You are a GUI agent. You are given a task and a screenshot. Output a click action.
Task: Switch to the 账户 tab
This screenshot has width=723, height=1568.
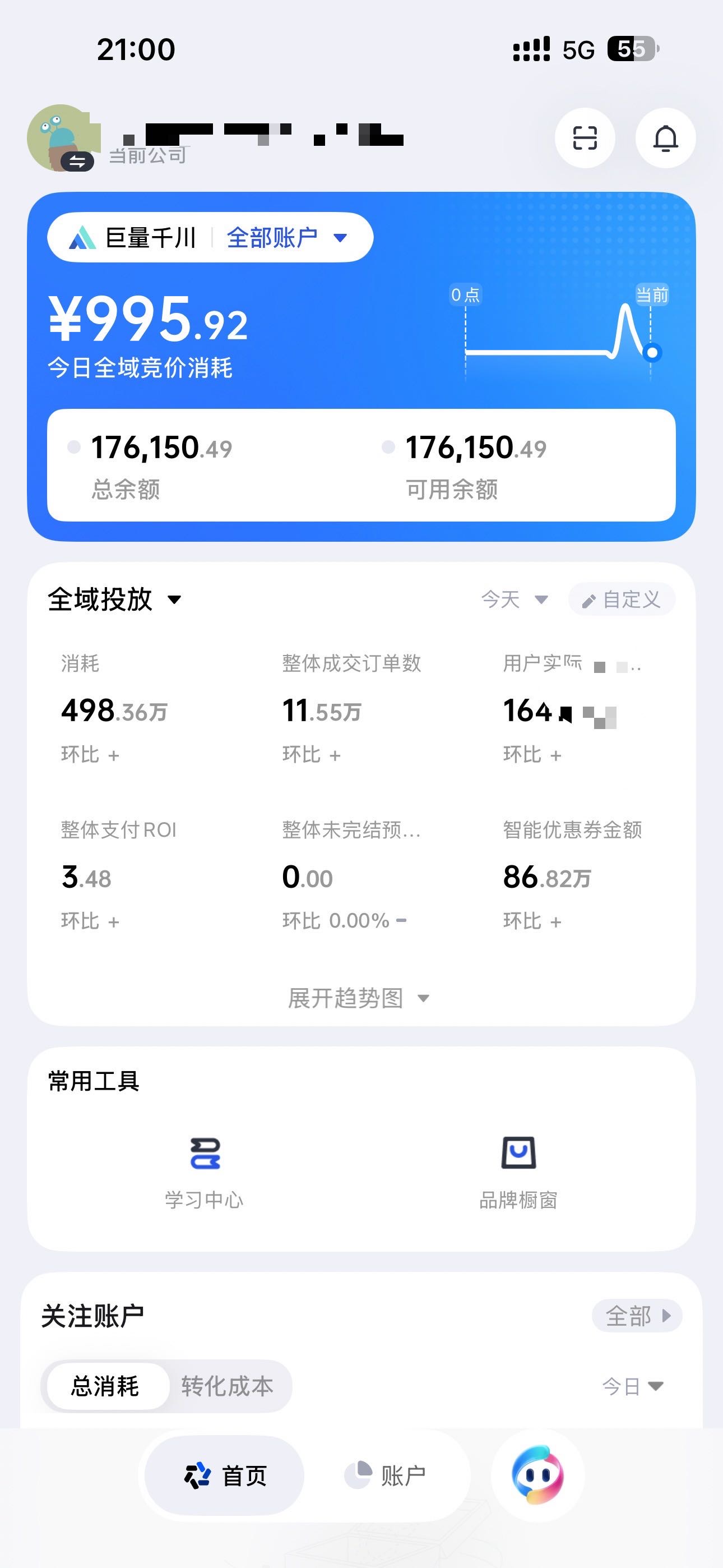point(386,1475)
